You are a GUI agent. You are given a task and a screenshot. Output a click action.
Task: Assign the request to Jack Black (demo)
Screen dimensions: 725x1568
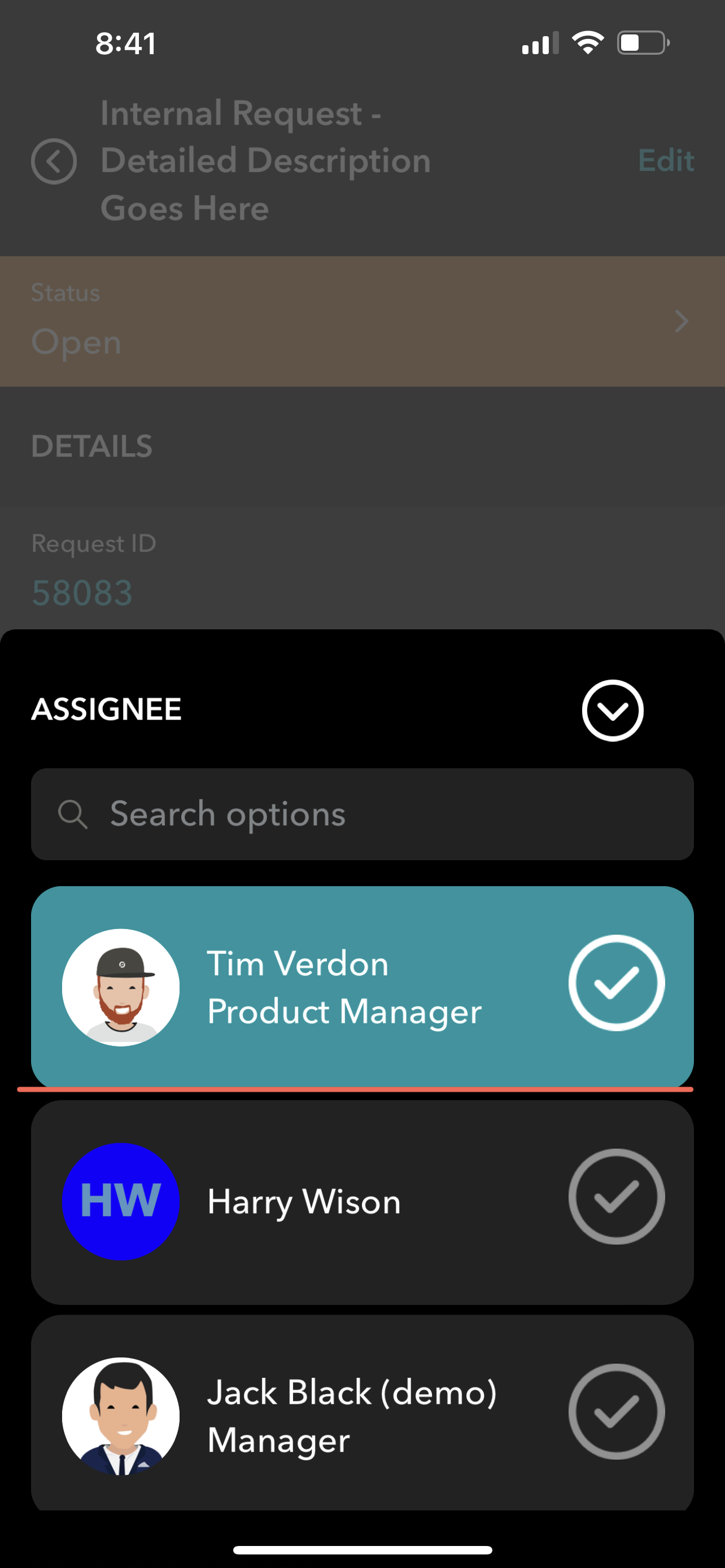(616, 1411)
